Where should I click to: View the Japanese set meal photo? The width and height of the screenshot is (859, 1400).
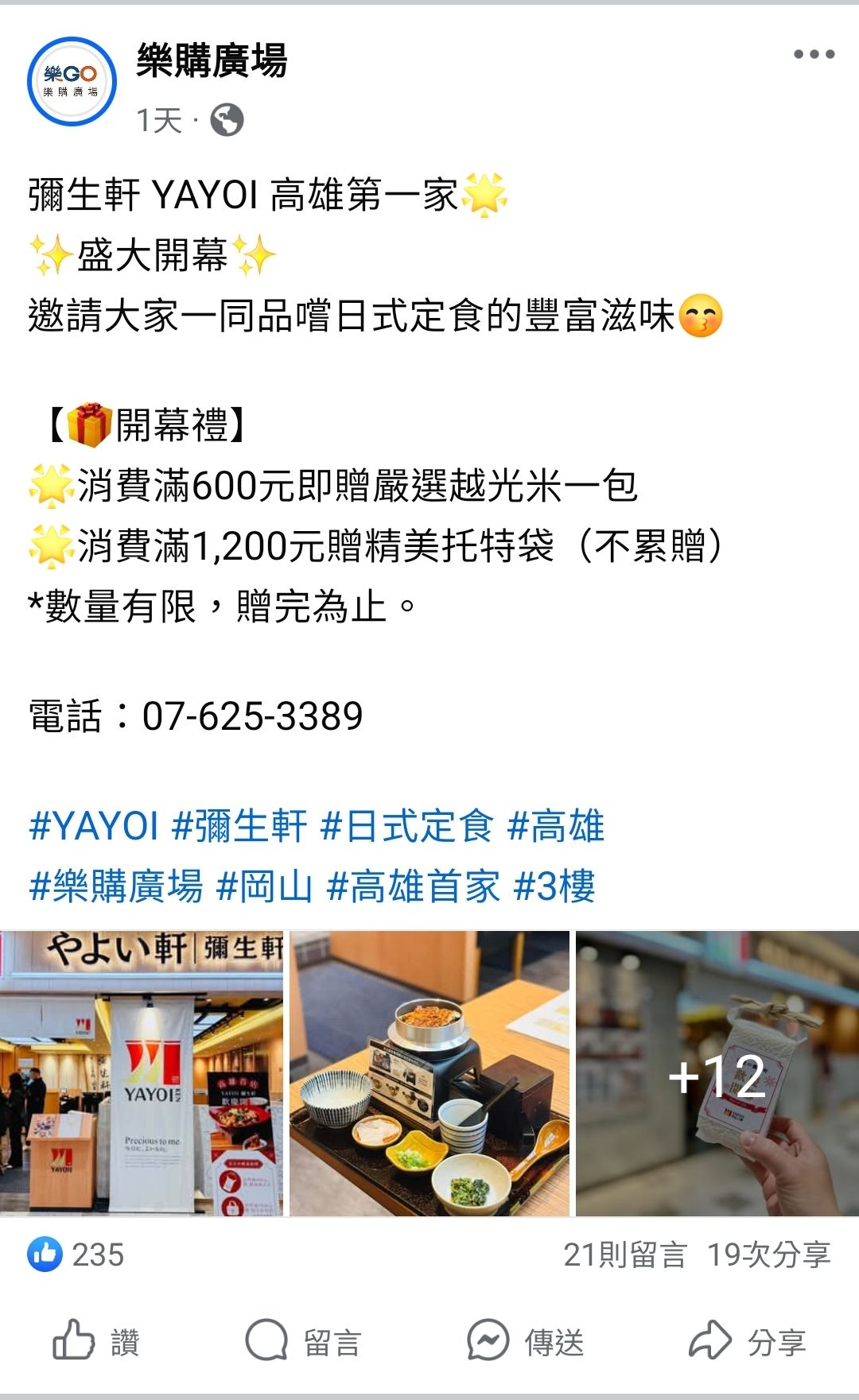[x=429, y=1073]
